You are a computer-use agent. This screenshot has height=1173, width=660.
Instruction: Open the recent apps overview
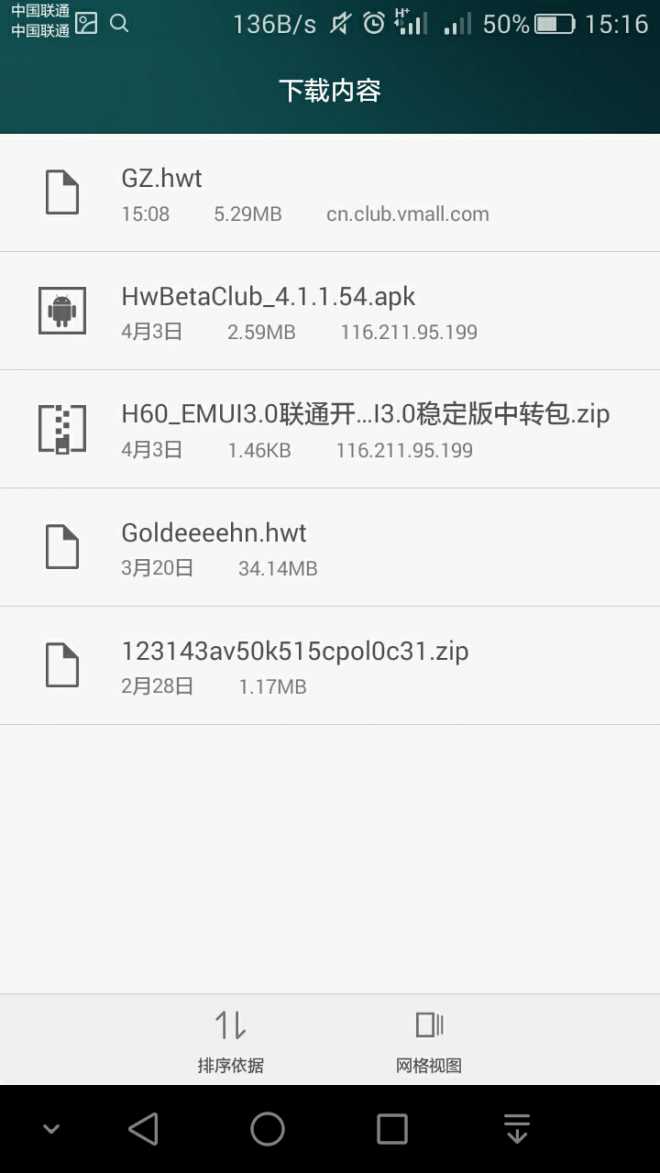pyautogui.click(x=392, y=1129)
